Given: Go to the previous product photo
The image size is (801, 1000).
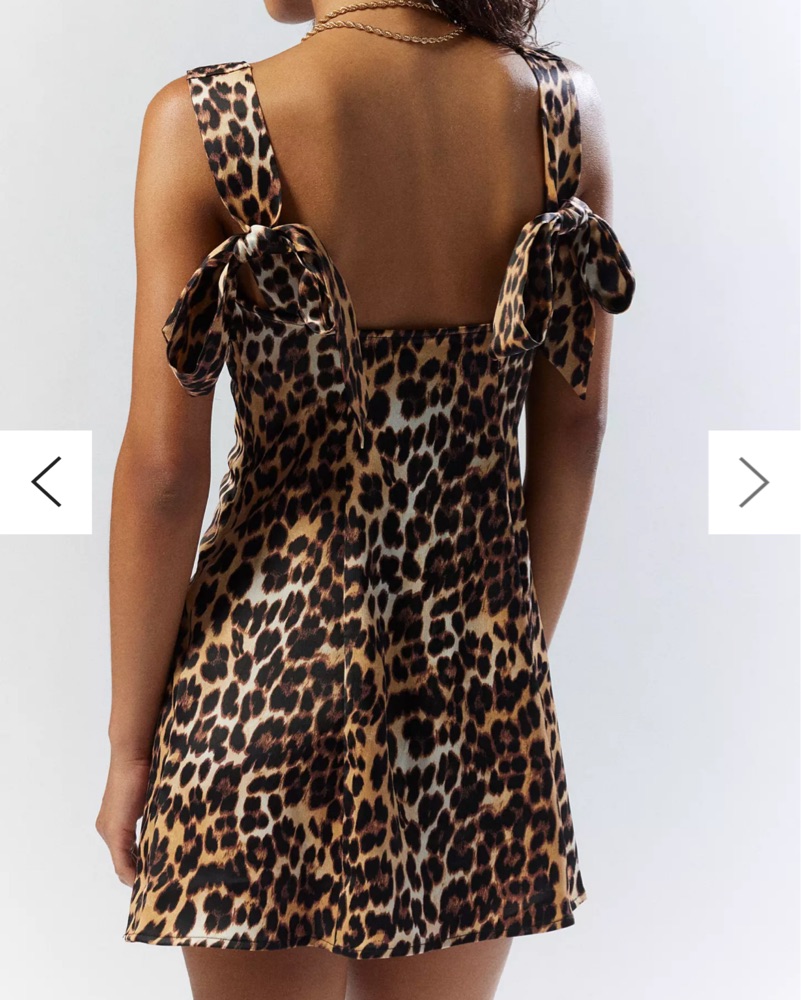Looking at the screenshot, I should coord(46,482).
